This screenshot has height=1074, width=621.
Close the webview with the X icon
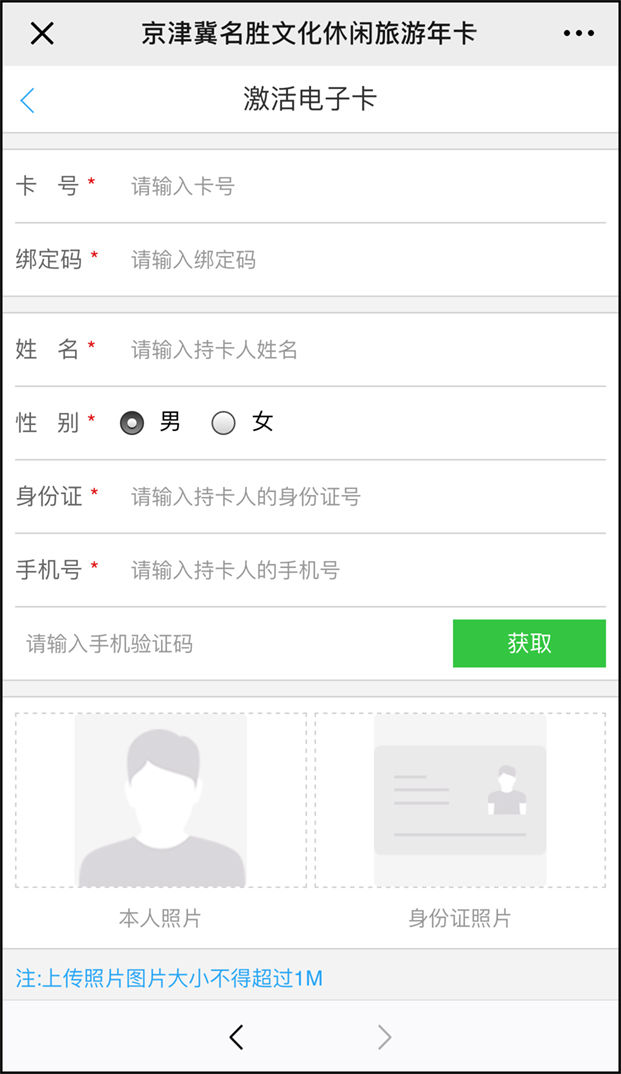pos(42,33)
